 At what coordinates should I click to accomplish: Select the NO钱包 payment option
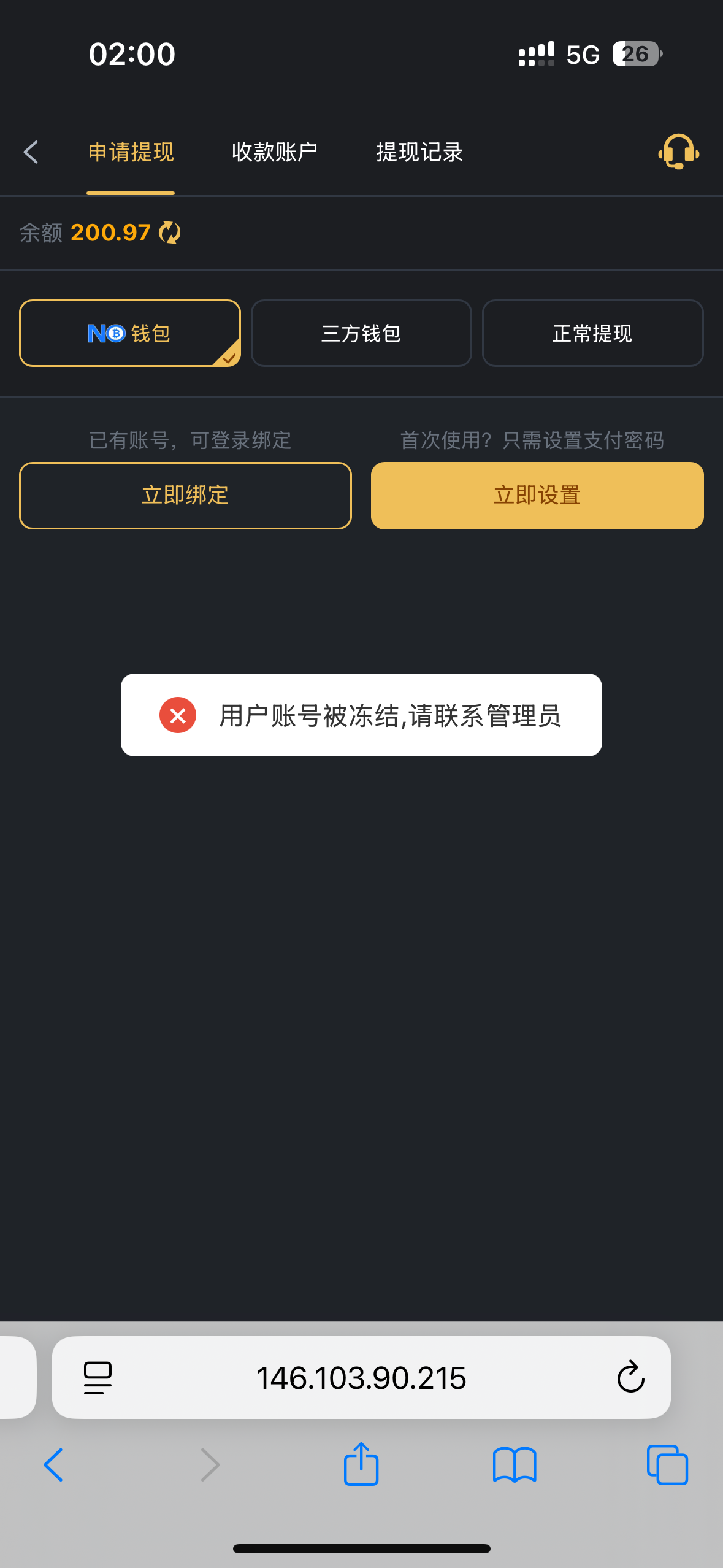click(x=129, y=333)
